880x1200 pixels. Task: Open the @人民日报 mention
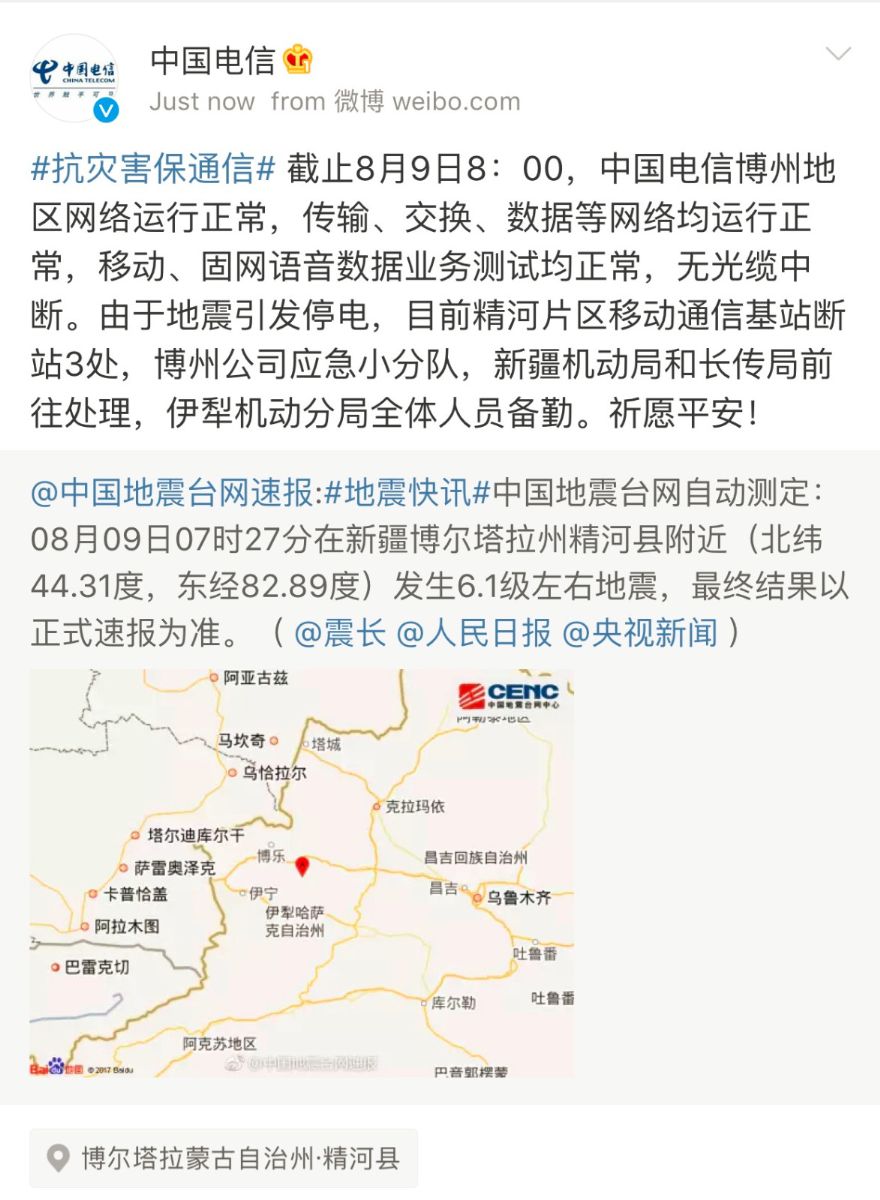click(x=474, y=633)
